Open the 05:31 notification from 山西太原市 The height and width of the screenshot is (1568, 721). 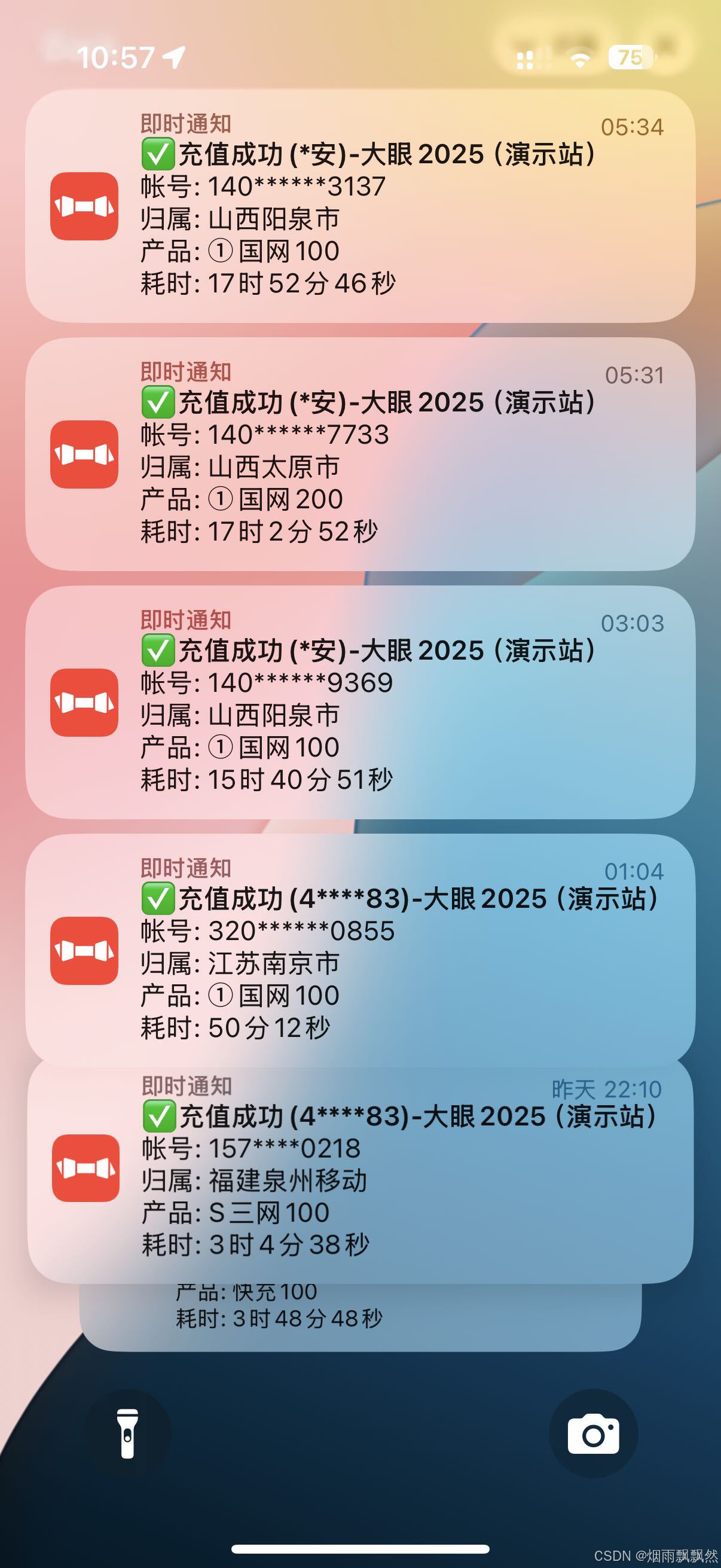360,454
